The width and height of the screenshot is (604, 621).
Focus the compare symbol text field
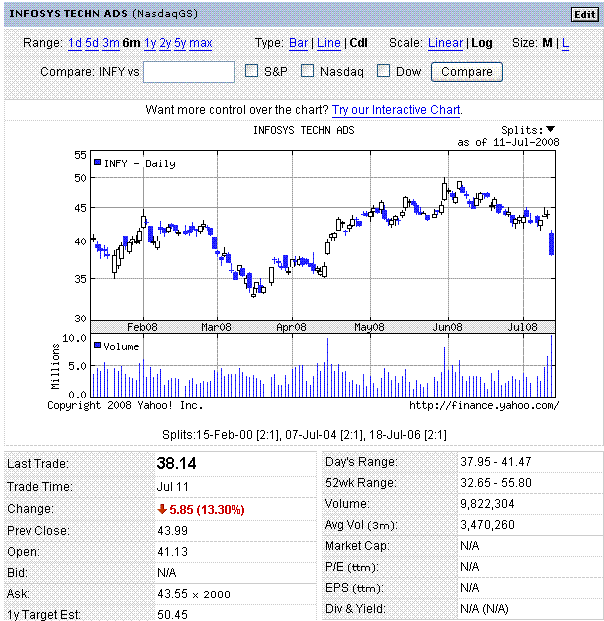(189, 72)
